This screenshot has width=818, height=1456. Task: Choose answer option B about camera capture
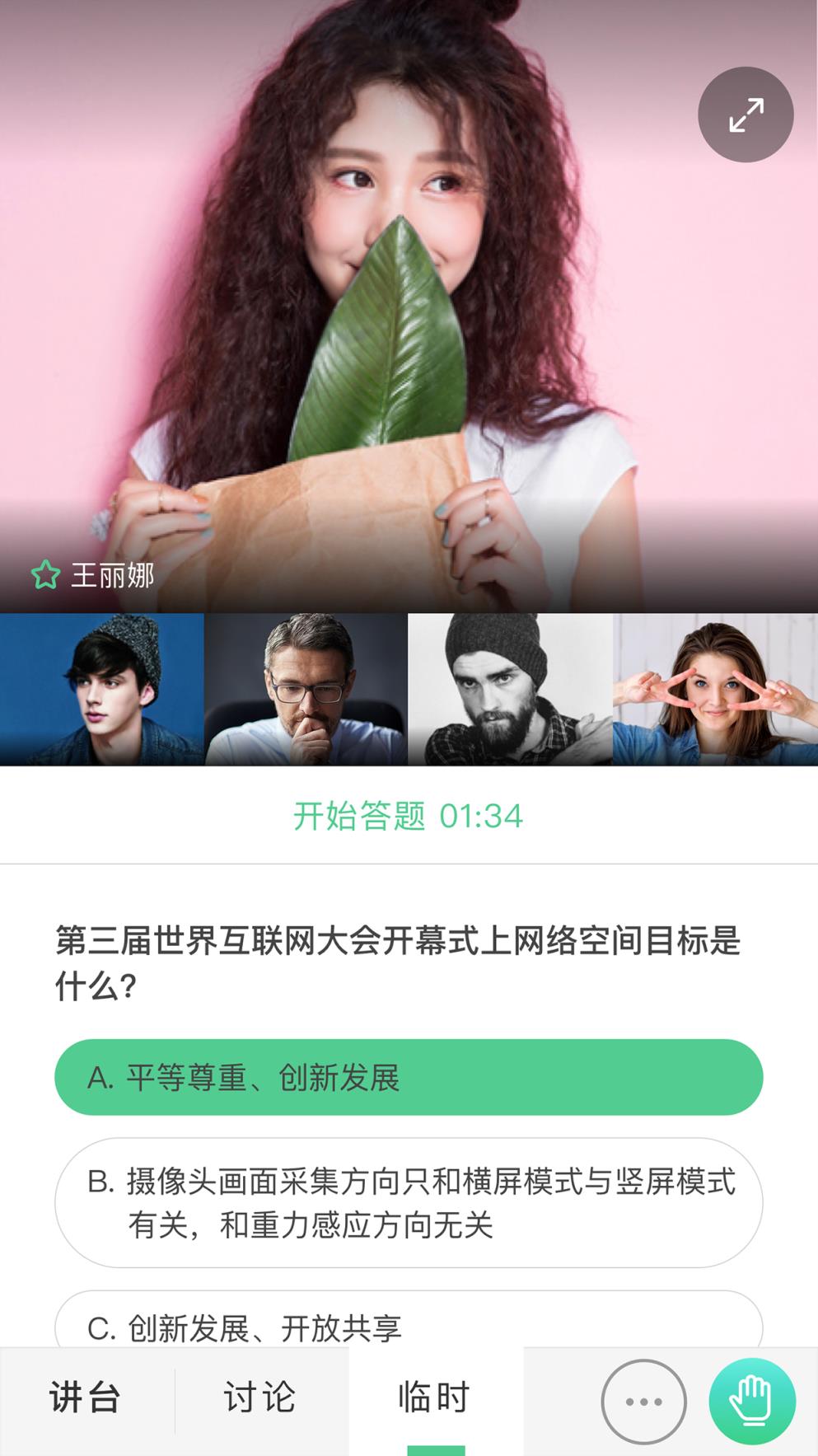pyautogui.click(x=409, y=1201)
